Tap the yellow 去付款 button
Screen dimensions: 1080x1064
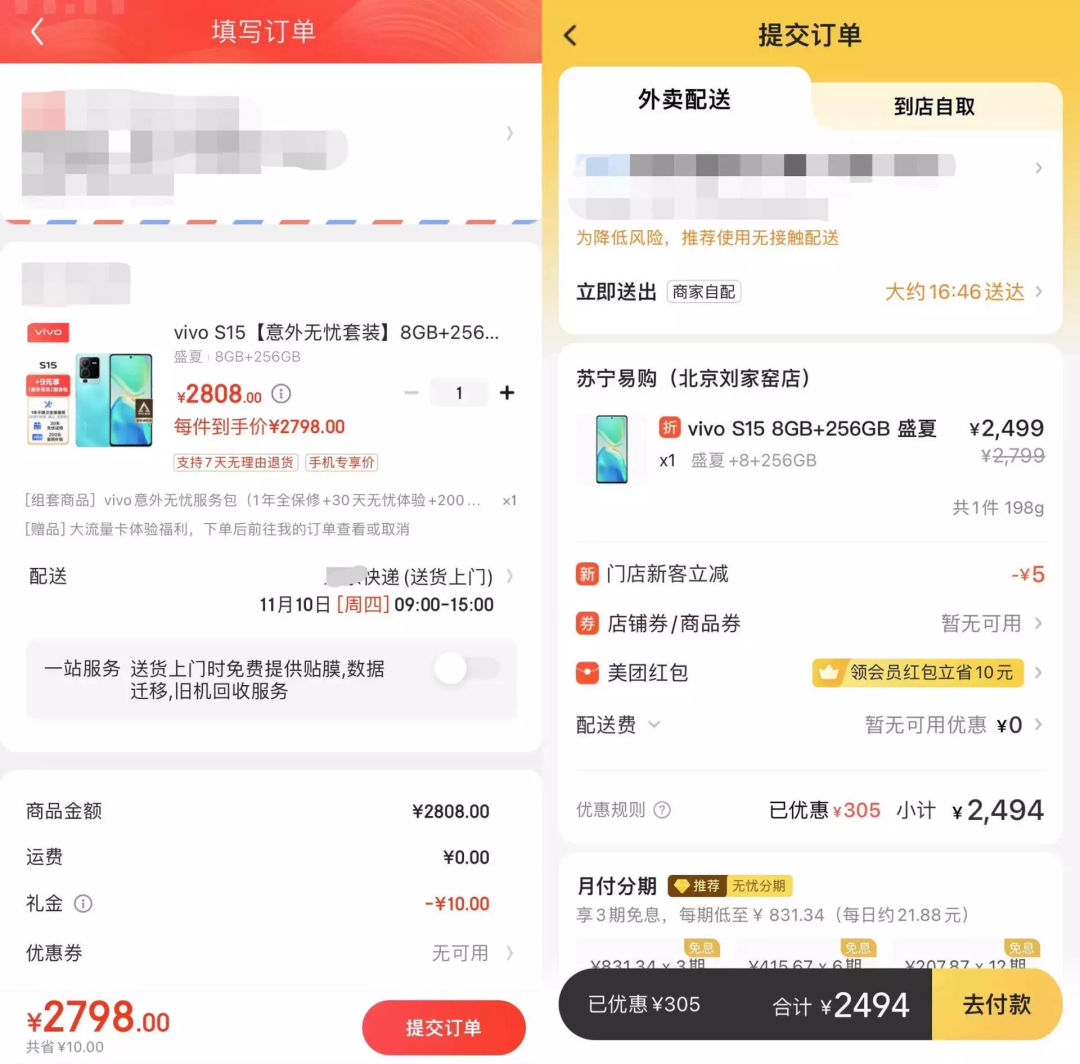pyautogui.click(x=996, y=1005)
